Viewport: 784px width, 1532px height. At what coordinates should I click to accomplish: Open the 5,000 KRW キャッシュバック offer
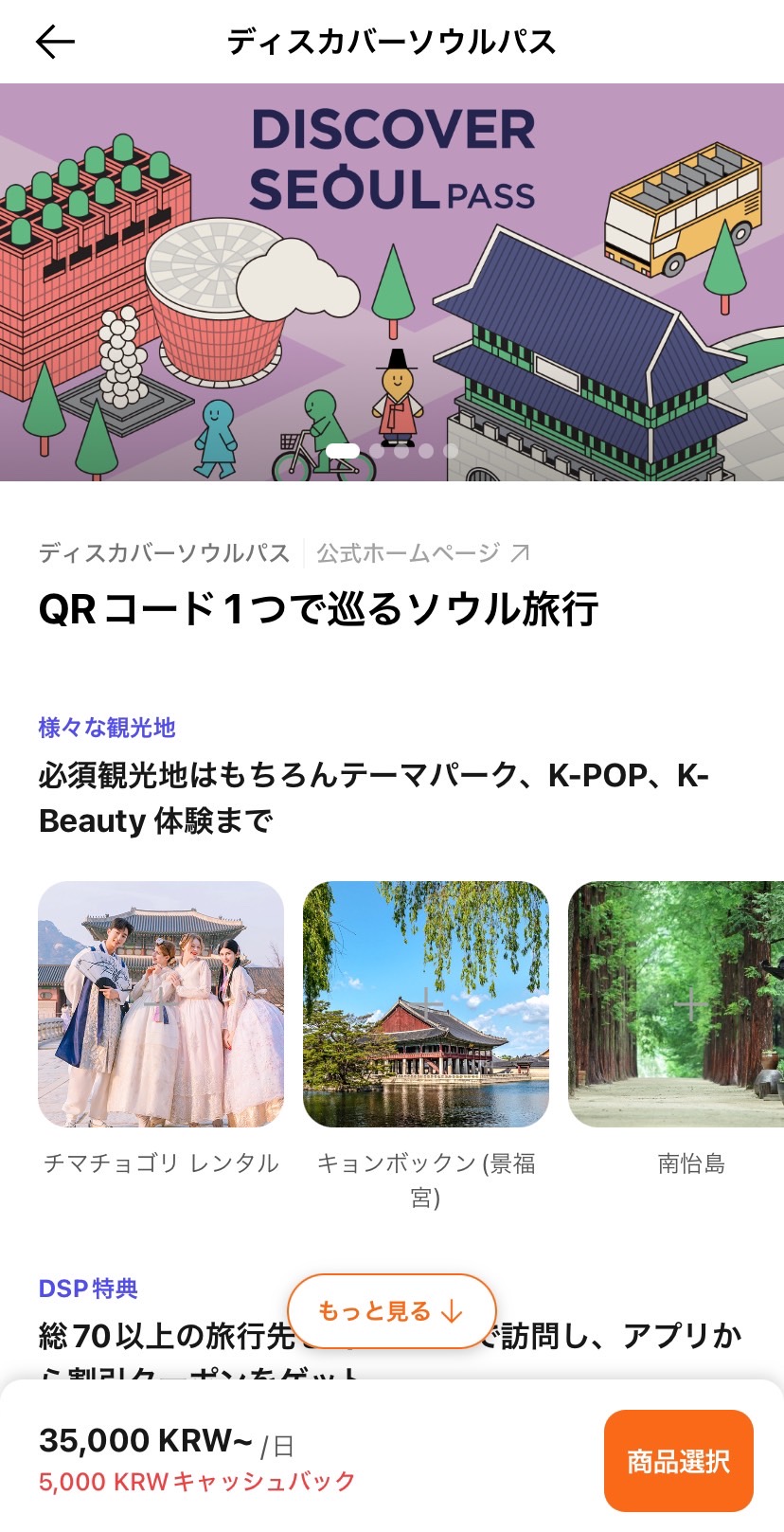pos(195,1481)
